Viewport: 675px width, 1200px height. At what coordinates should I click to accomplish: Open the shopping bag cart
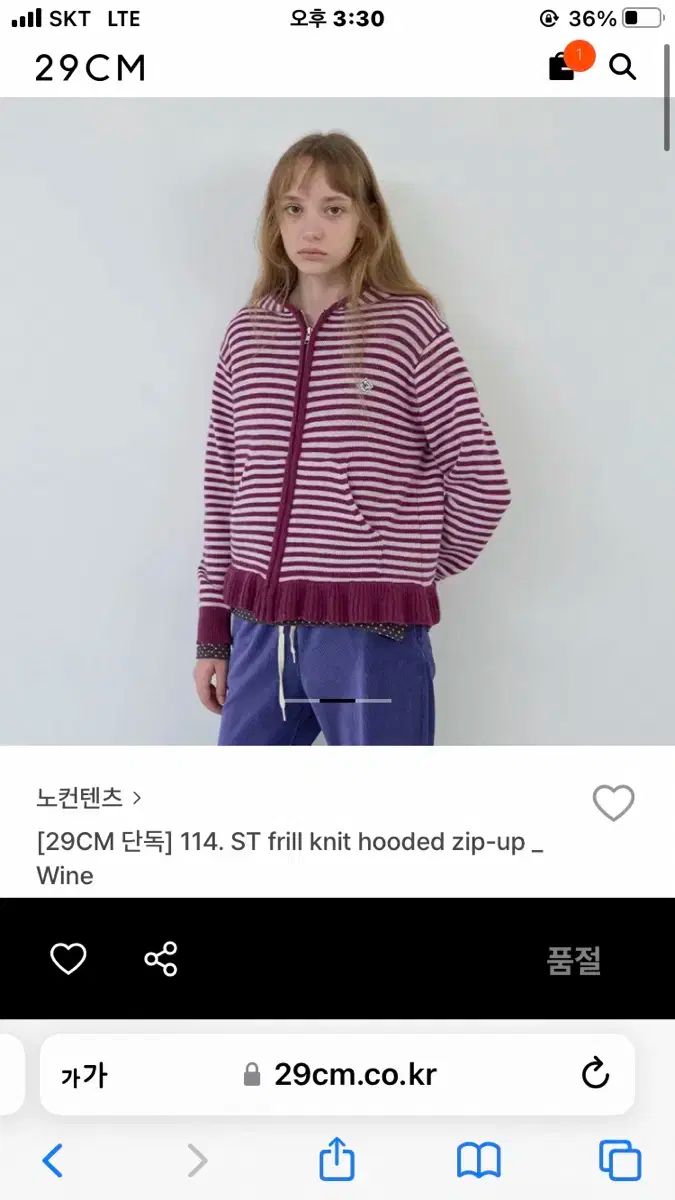pyautogui.click(x=563, y=67)
